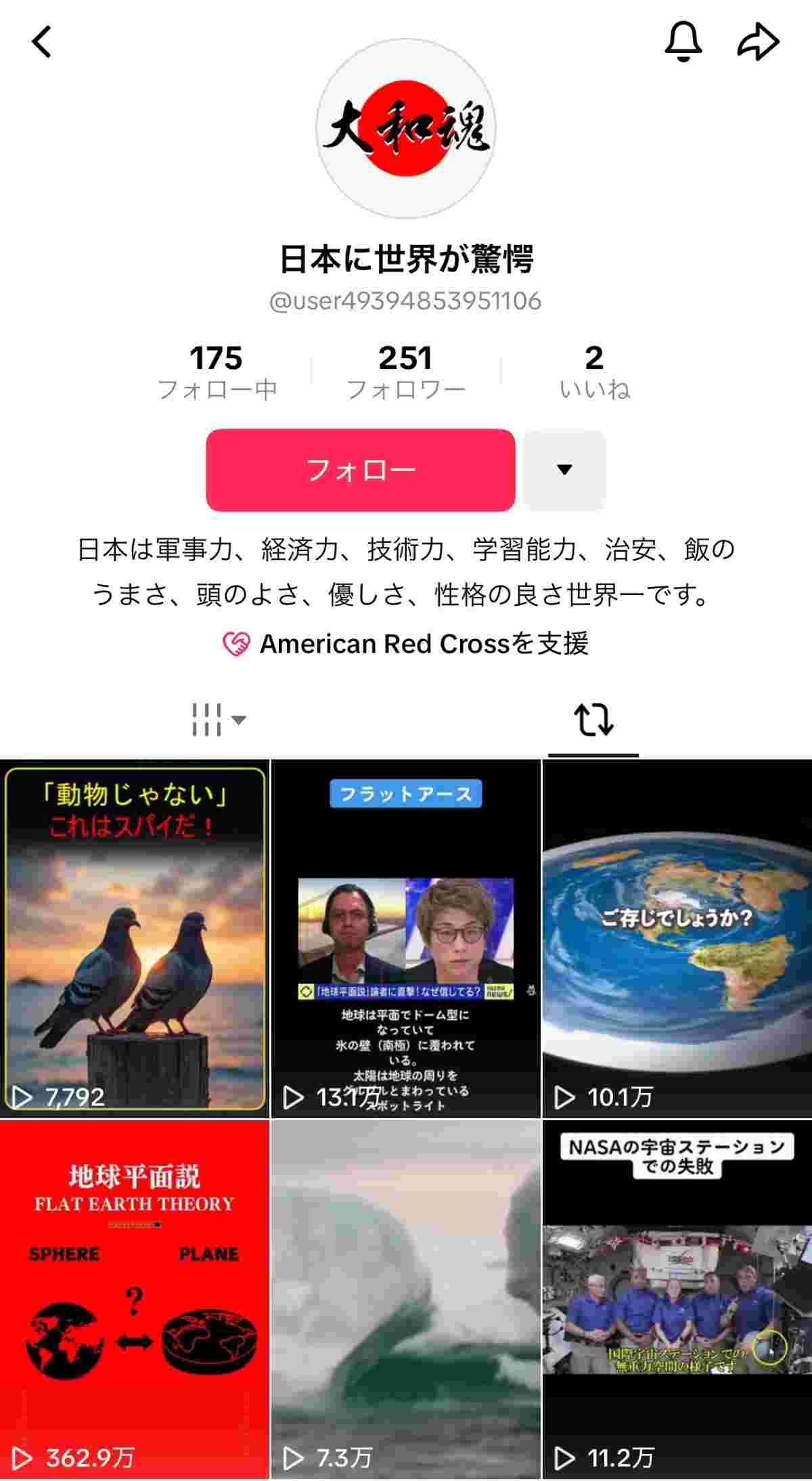Play the フラットアース video with 13.1万 views

pos(405,938)
